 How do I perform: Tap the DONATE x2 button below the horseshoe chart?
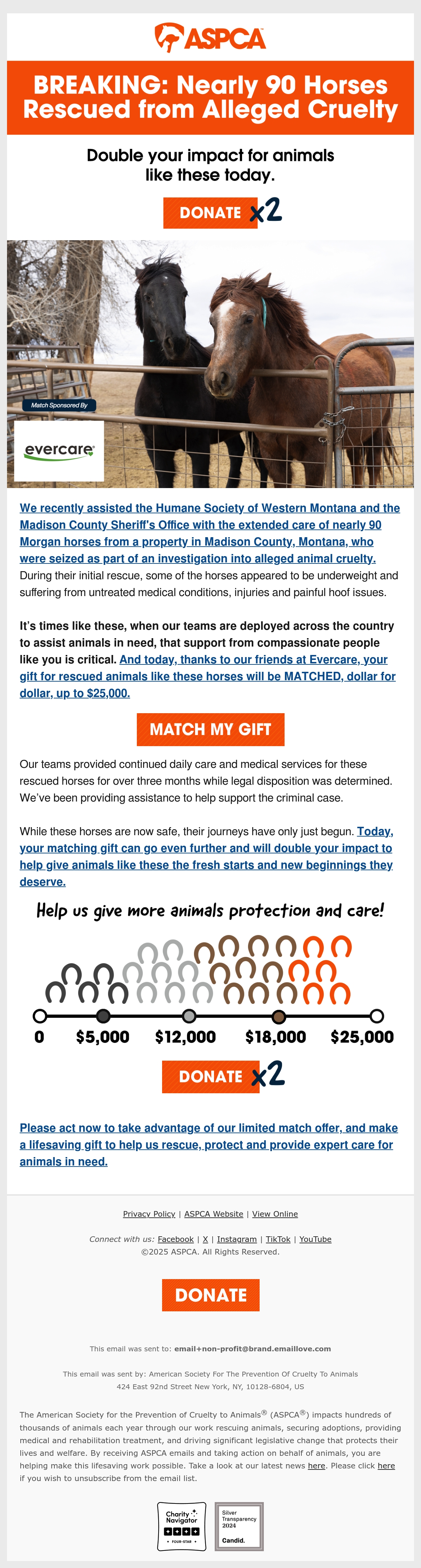(x=223, y=1076)
